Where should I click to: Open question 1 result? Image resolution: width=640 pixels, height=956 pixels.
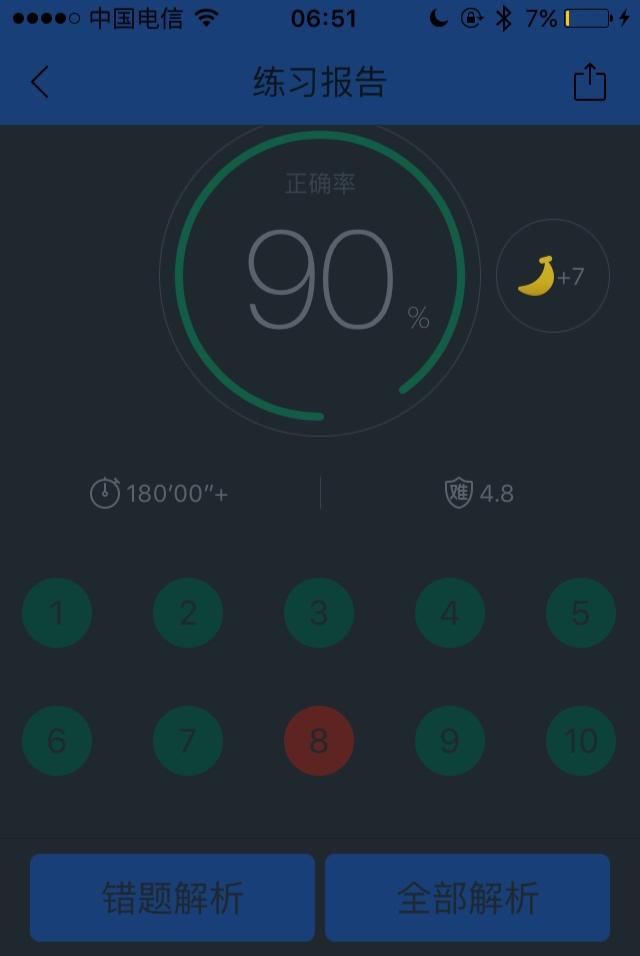tap(57, 613)
